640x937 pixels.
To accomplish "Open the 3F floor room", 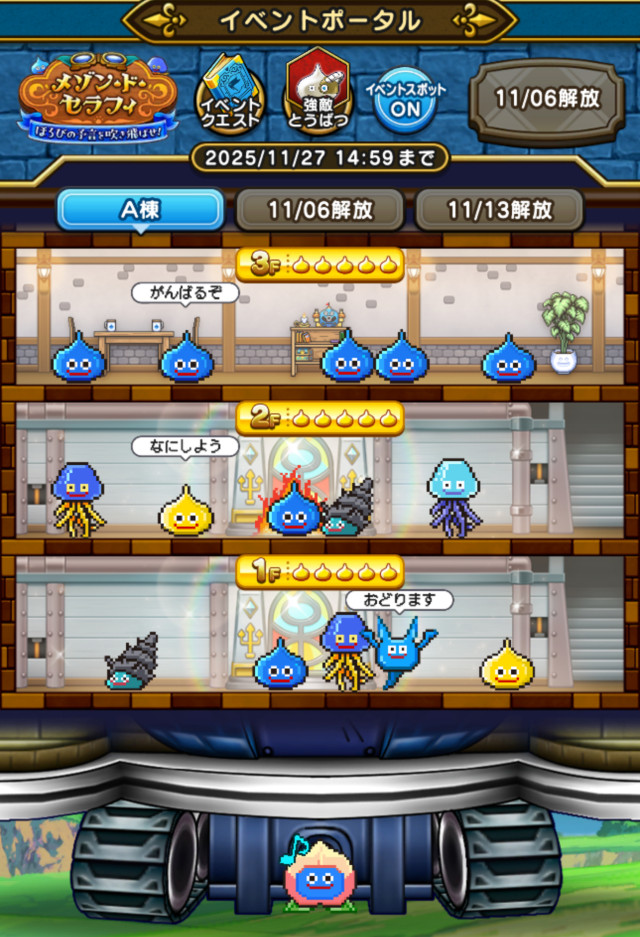I will tap(320, 320).
